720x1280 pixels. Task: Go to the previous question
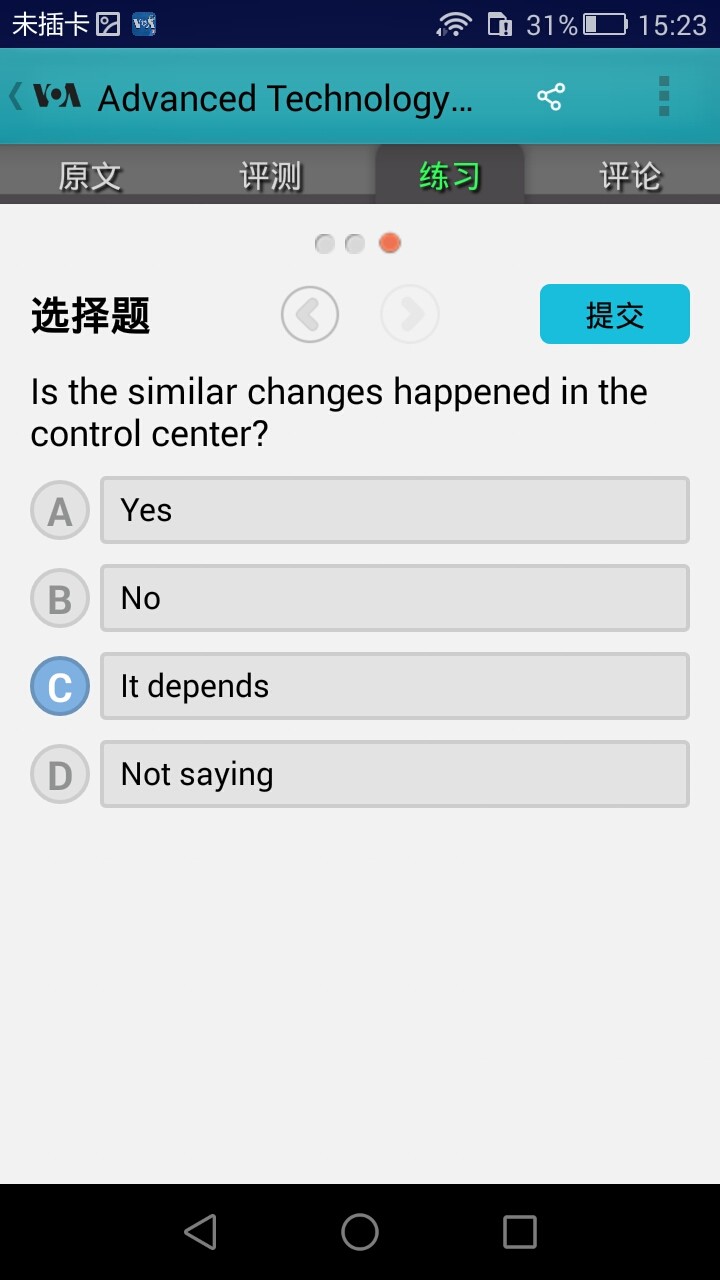(x=310, y=315)
